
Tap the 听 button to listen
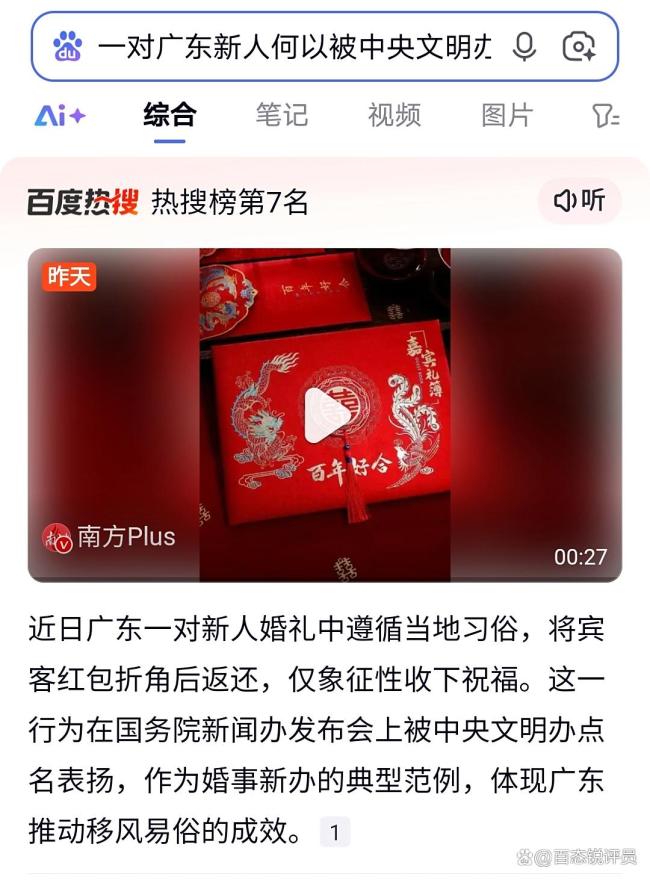(580, 201)
